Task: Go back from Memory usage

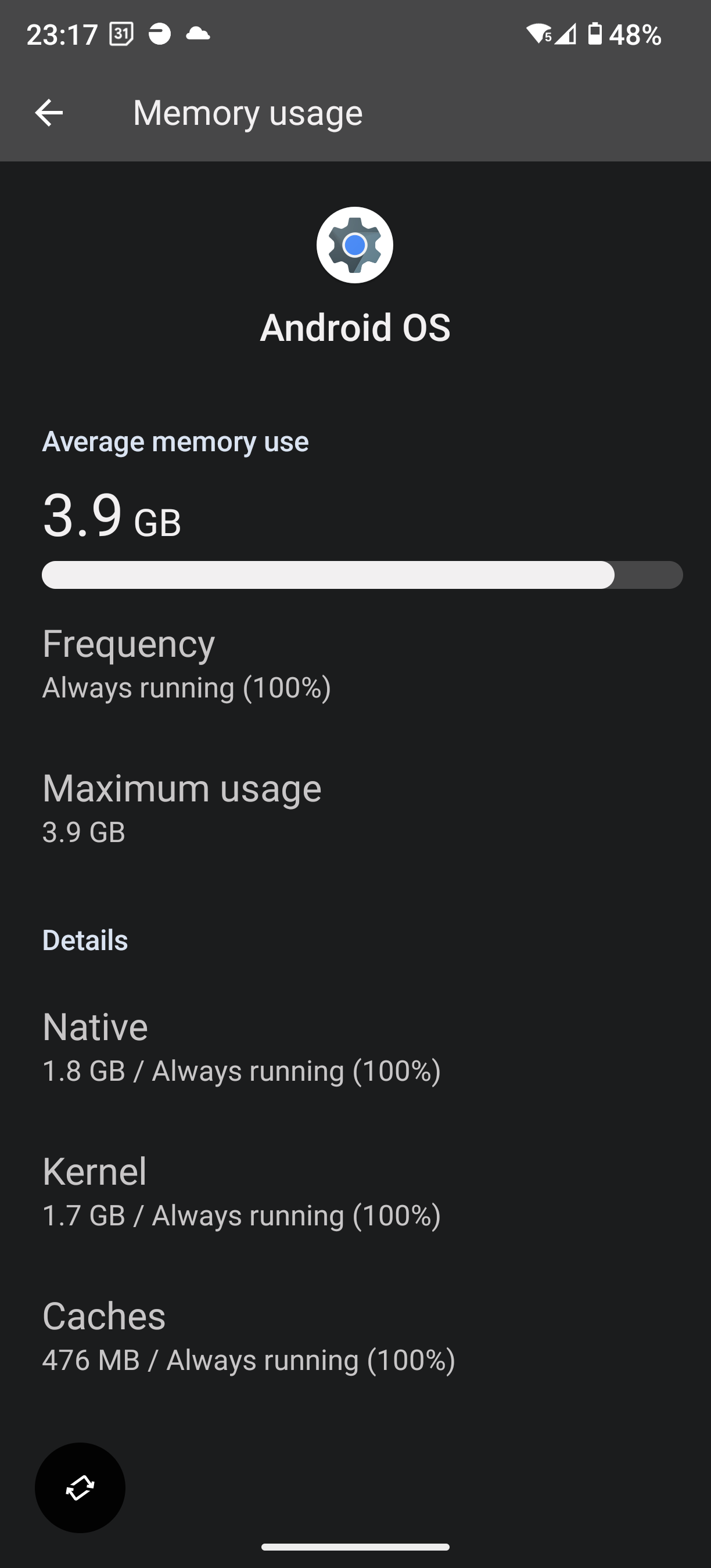Action: [x=49, y=113]
